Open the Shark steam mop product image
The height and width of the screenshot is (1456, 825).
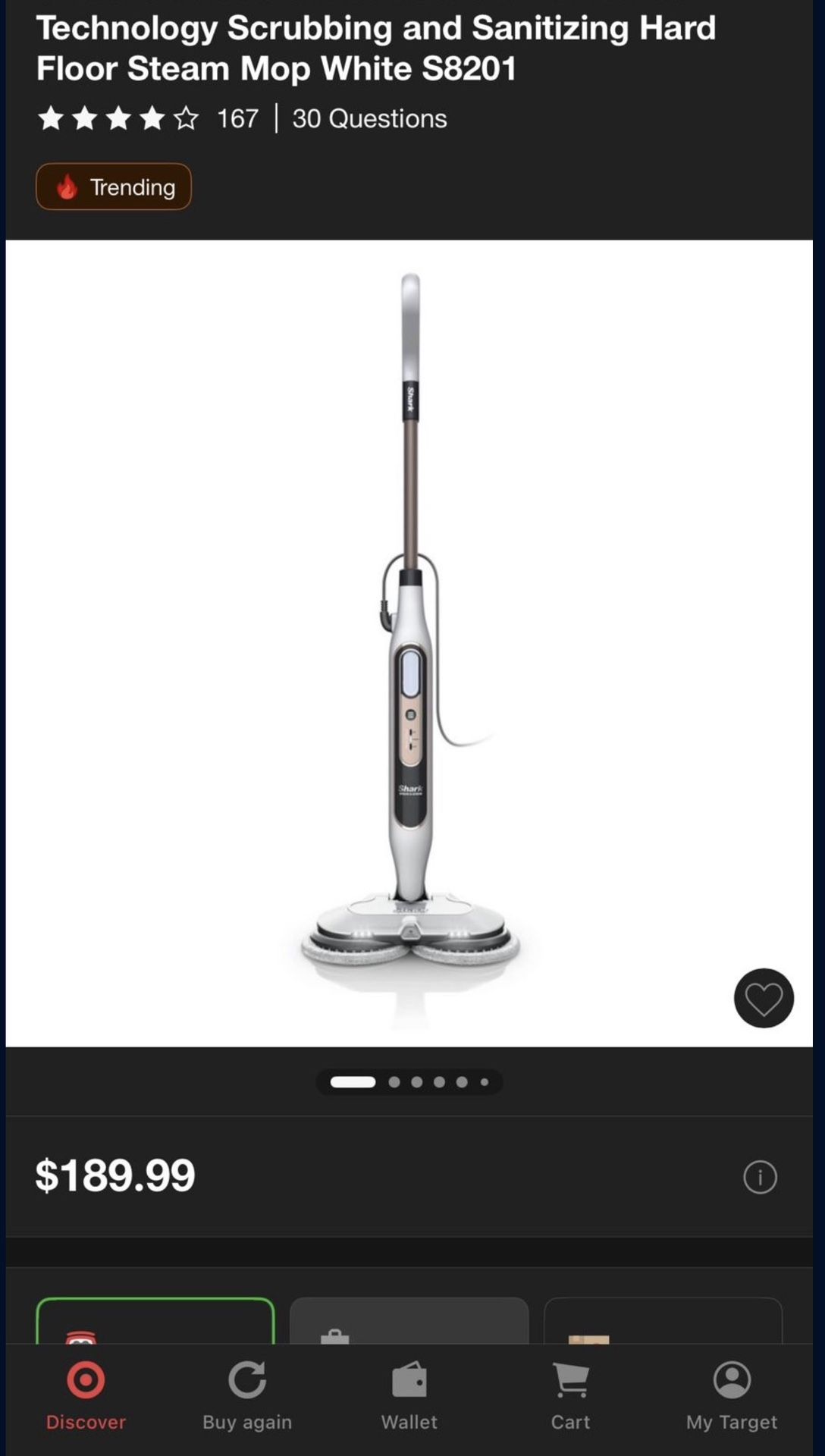point(409,643)
